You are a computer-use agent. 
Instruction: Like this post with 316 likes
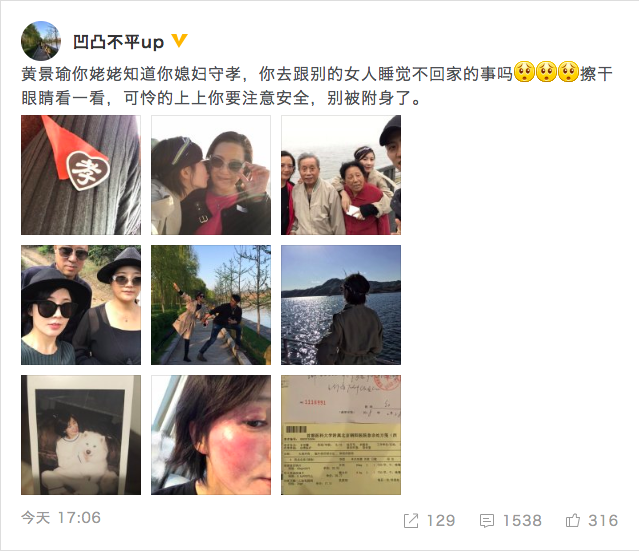coord(592,520)
